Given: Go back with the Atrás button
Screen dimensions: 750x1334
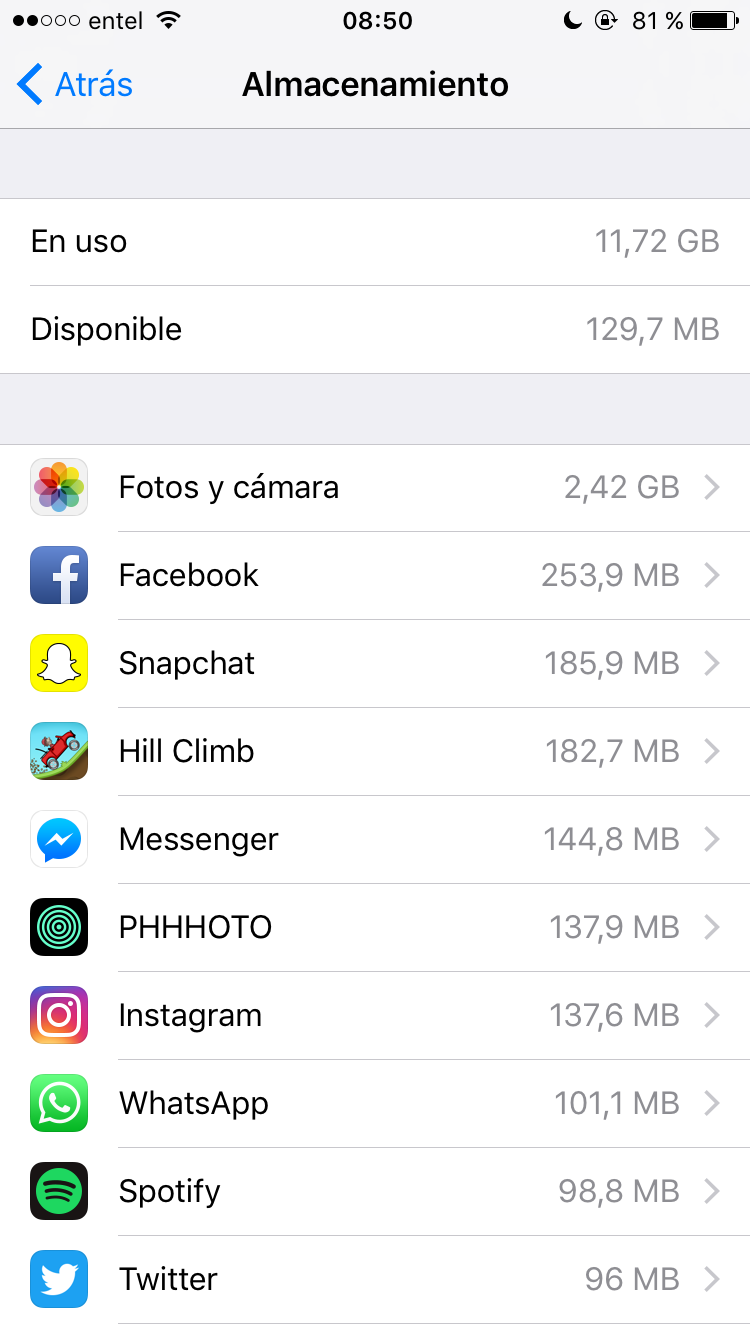Looking at the screenshot, I should [76, 85].
